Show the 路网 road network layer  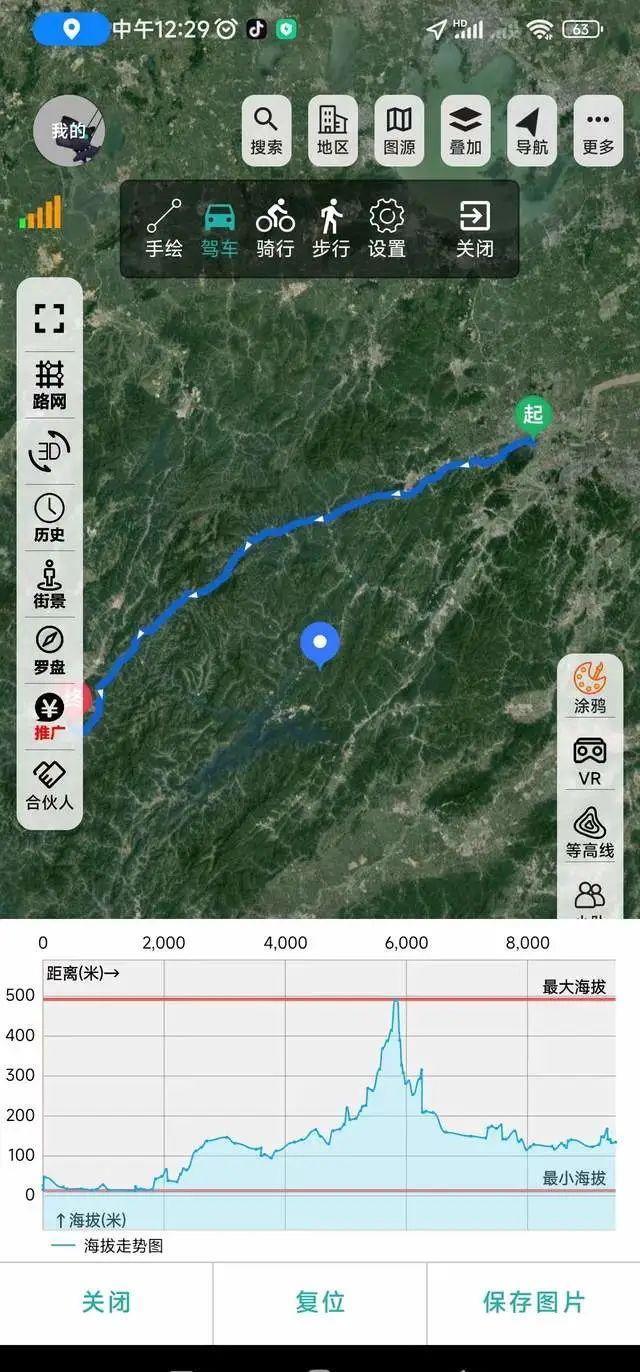click(x=49, y=385)
